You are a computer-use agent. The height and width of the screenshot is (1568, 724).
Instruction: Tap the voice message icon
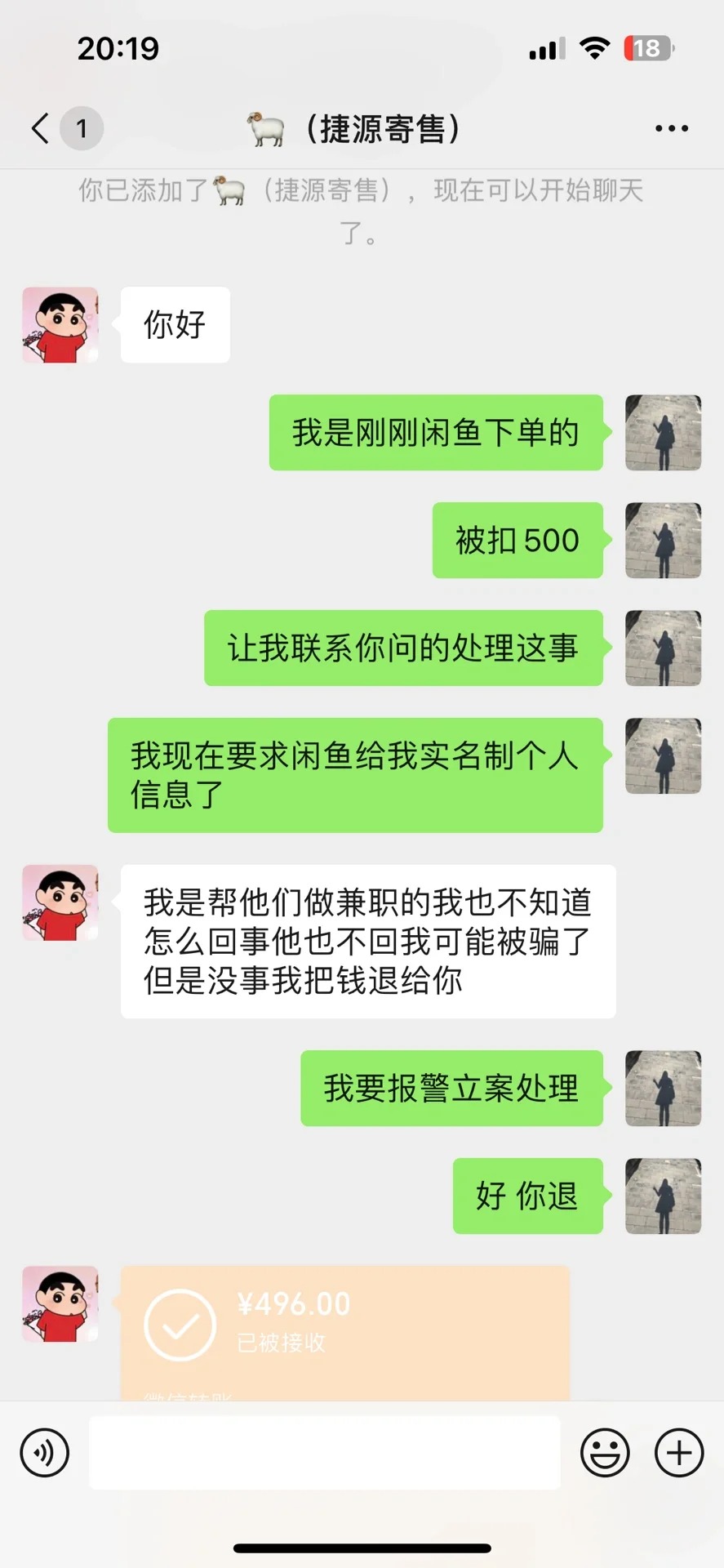[45, 1453]
